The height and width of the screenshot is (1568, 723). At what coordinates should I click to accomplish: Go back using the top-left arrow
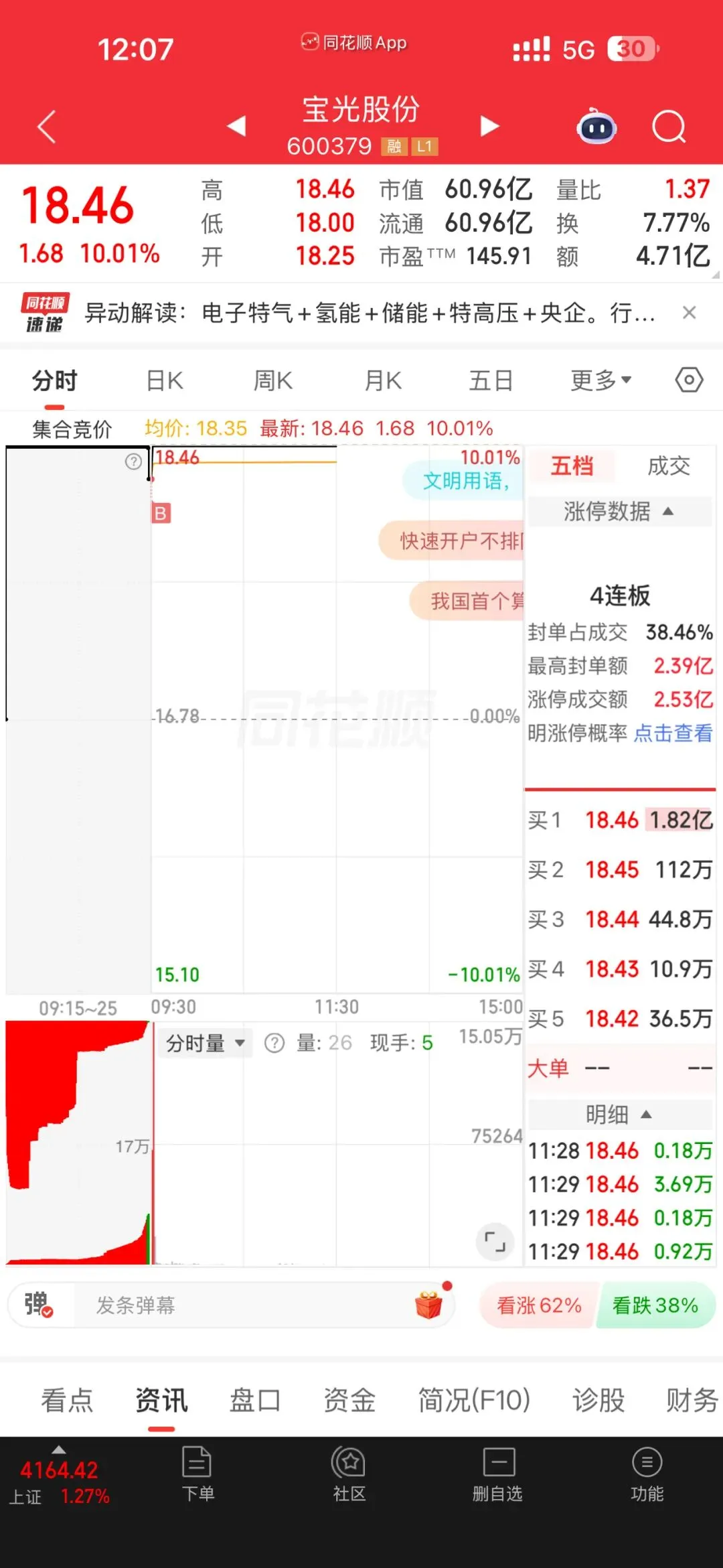(46, 127)
